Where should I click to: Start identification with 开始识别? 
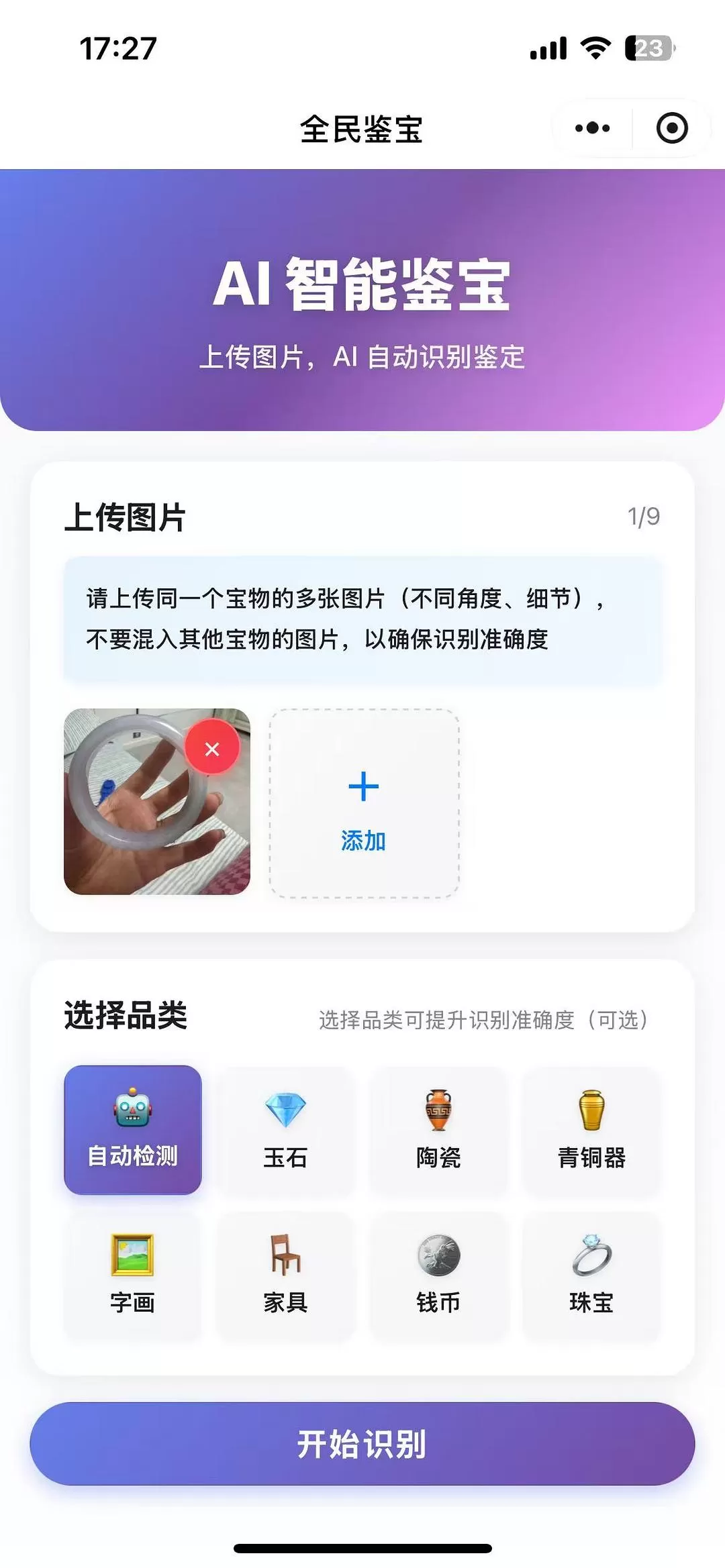click(362, 1444)
